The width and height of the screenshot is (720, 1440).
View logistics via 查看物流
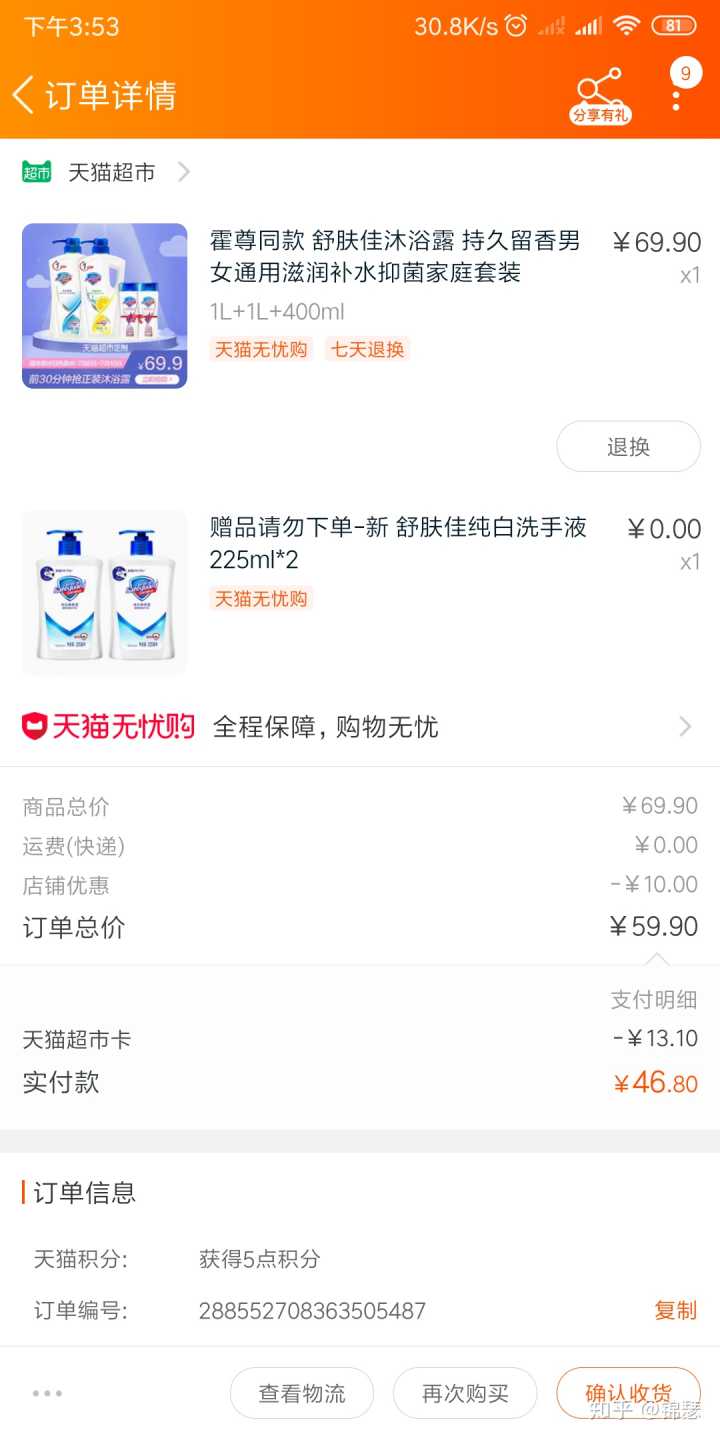(x=302, y=1393)
